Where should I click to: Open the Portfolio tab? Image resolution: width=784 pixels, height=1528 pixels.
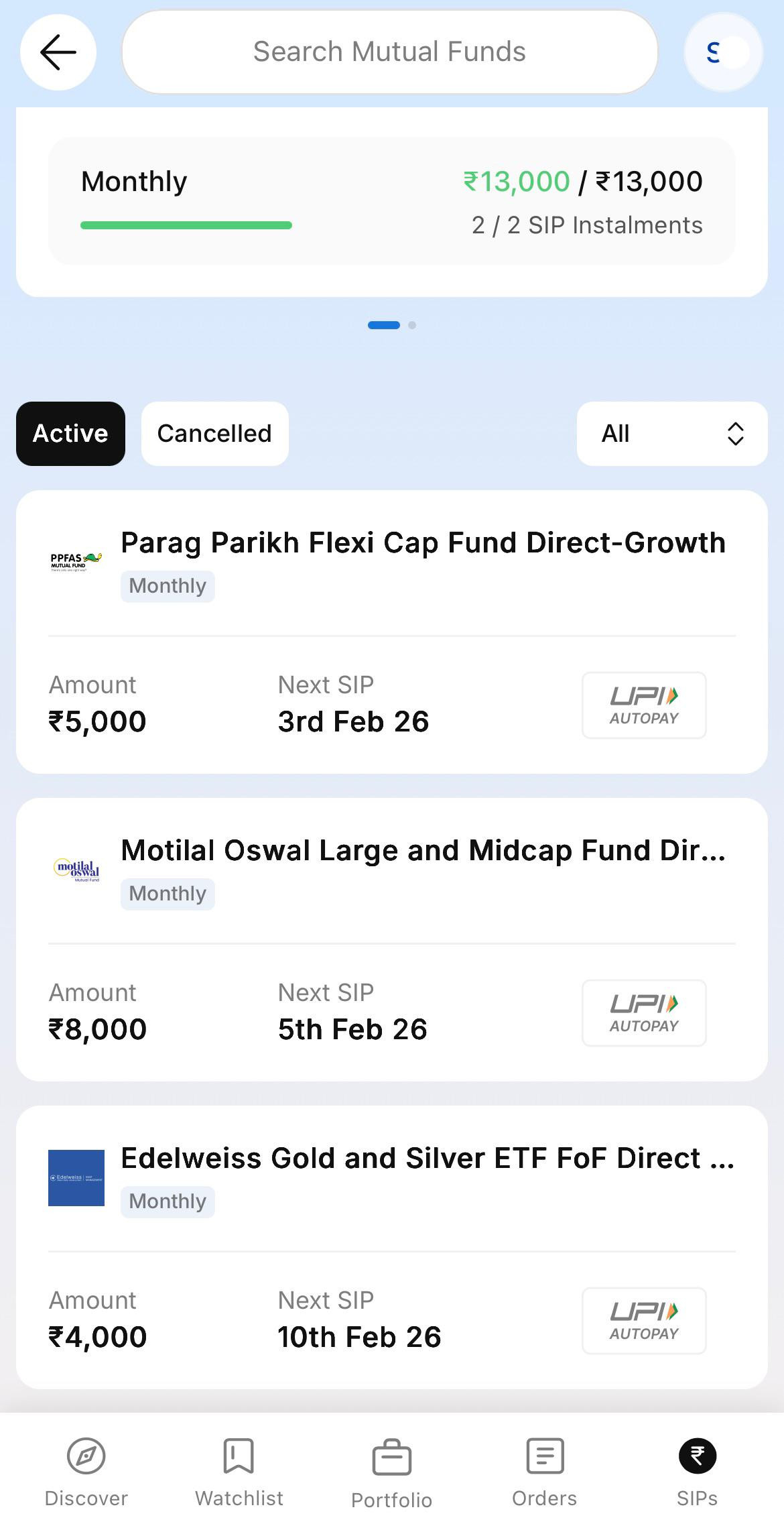click(391, 1472)
